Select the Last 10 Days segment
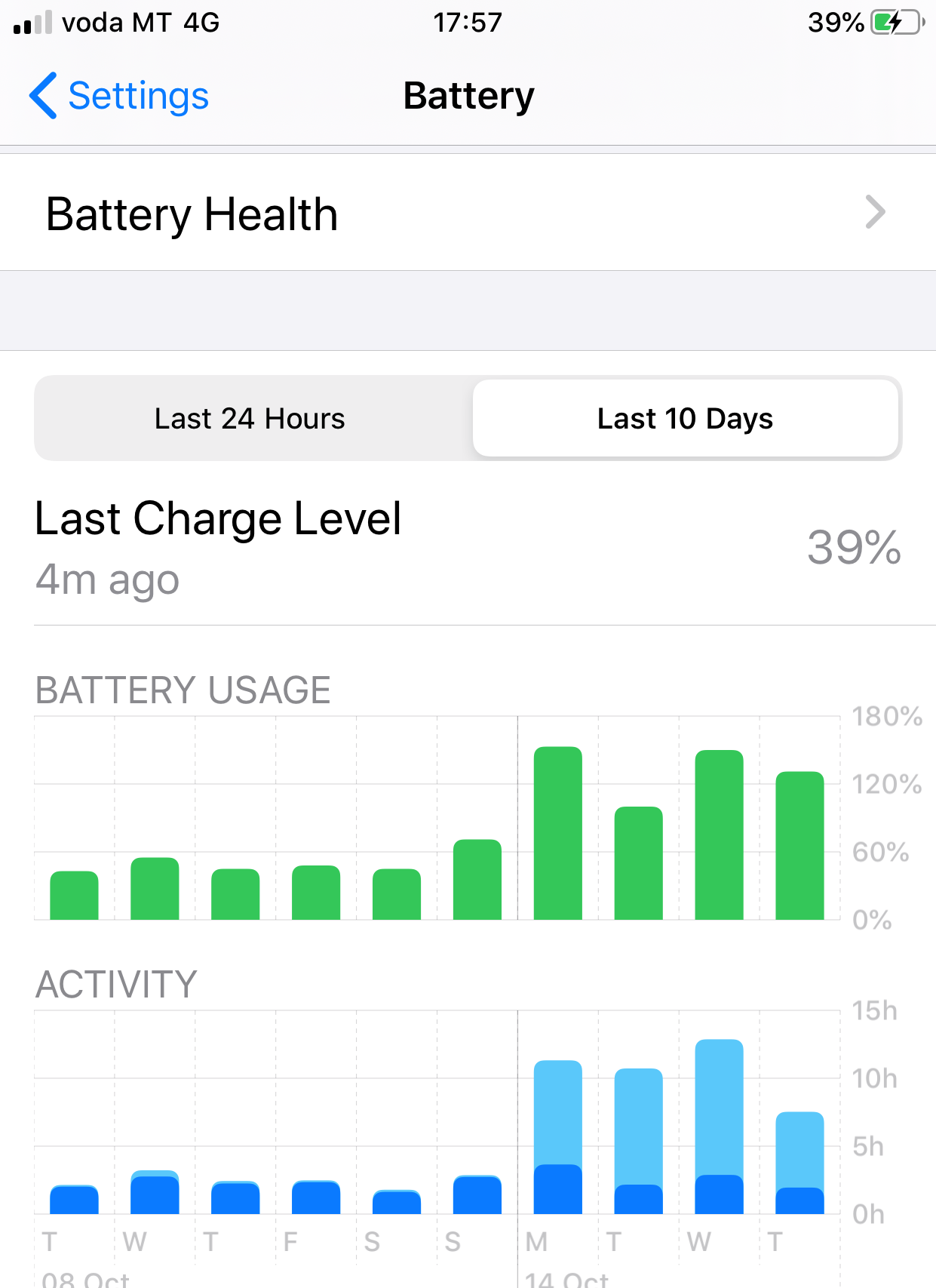This screenshot has width=936, height=1288. [x=685, y=419]
